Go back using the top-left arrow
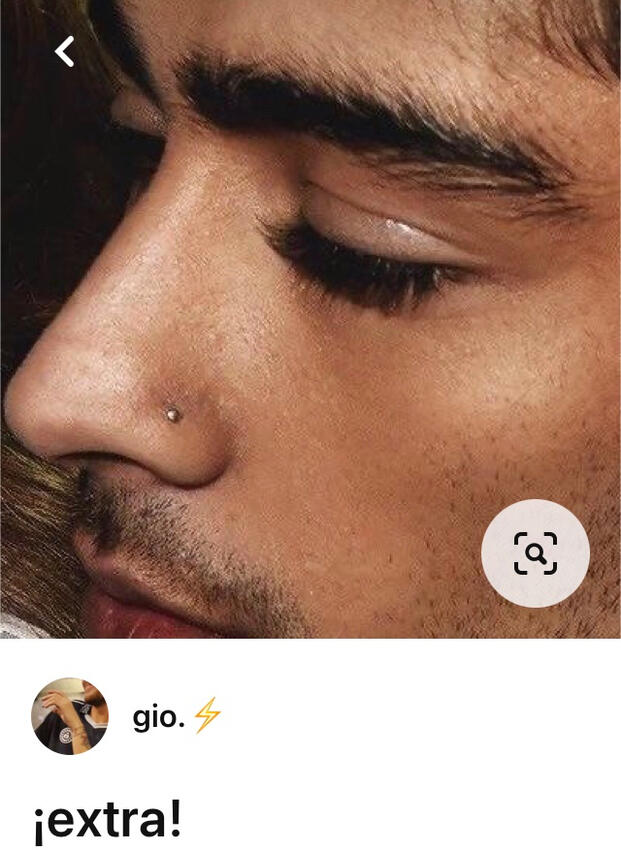 [65, 51]
